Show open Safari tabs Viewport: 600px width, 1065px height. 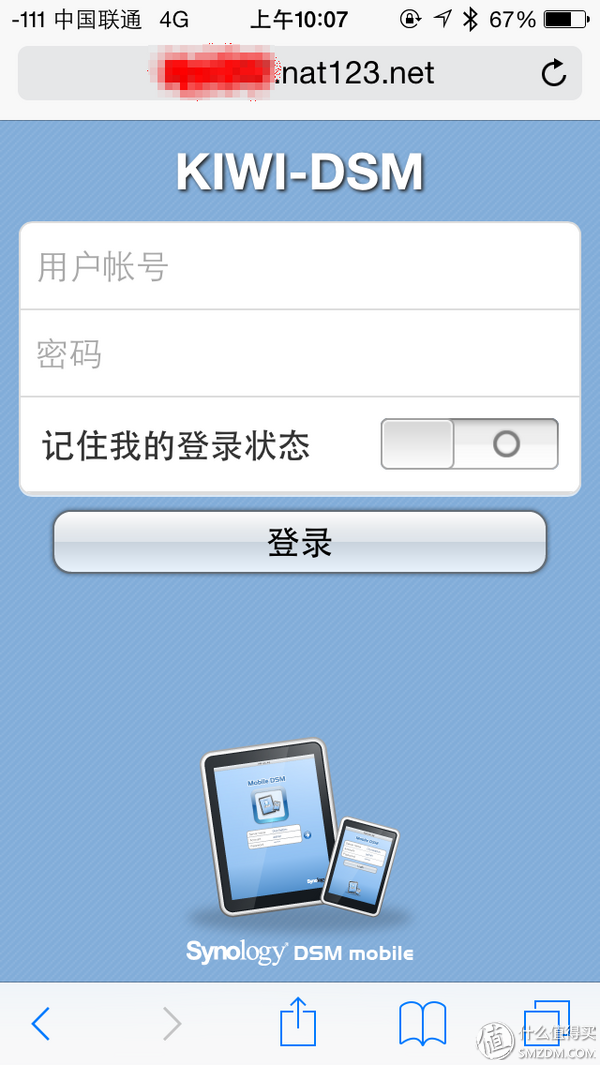point(546,1023)
